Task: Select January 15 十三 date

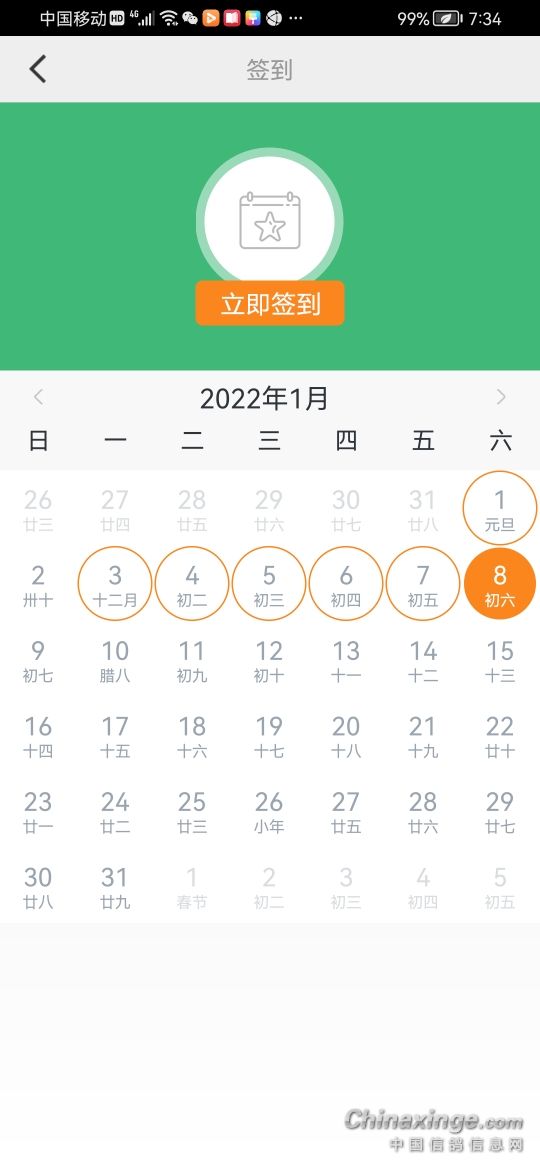Action: point(500,660)
